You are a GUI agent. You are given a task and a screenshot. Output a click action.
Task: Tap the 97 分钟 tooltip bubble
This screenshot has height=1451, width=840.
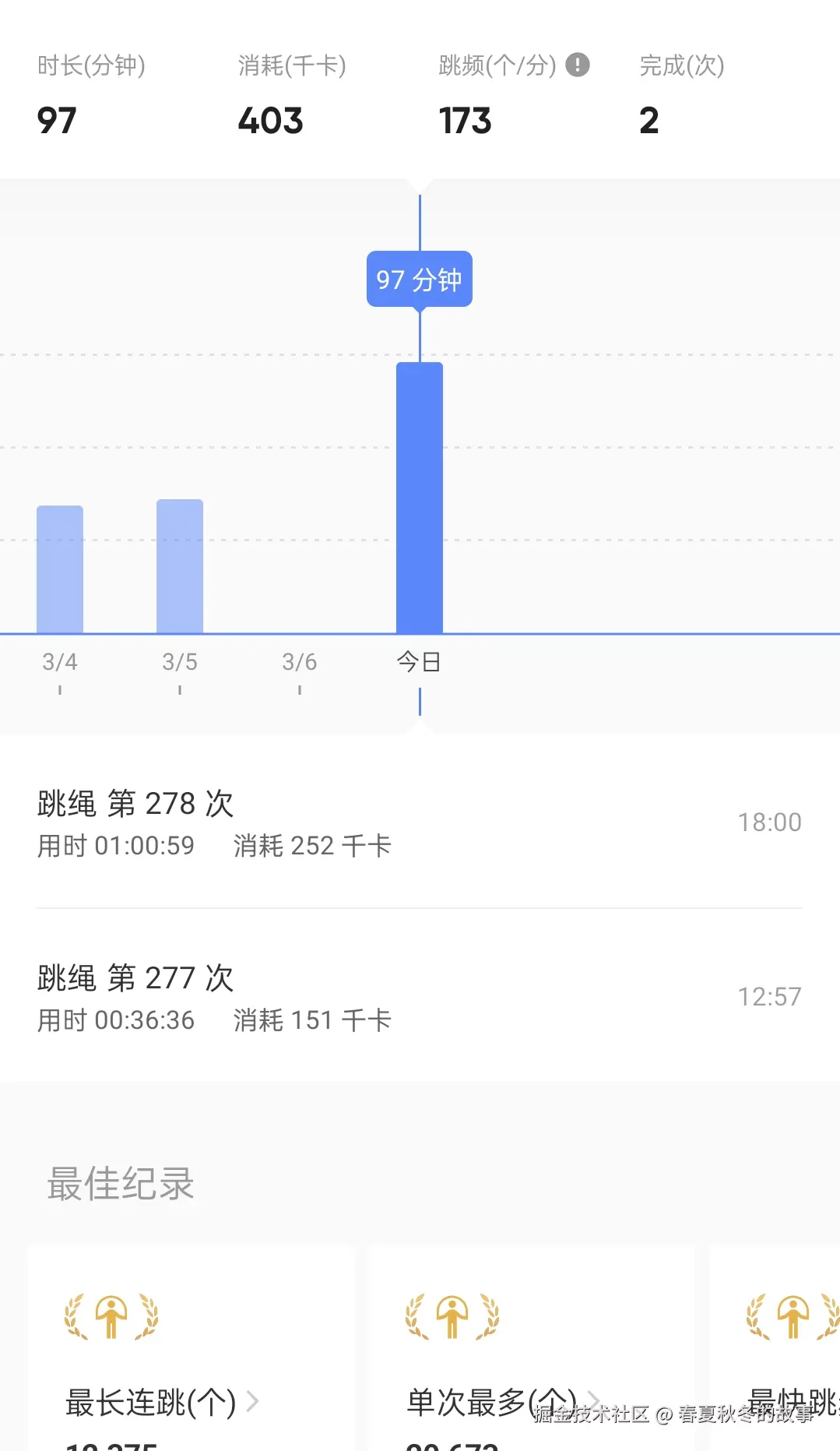tap(420, 279)
